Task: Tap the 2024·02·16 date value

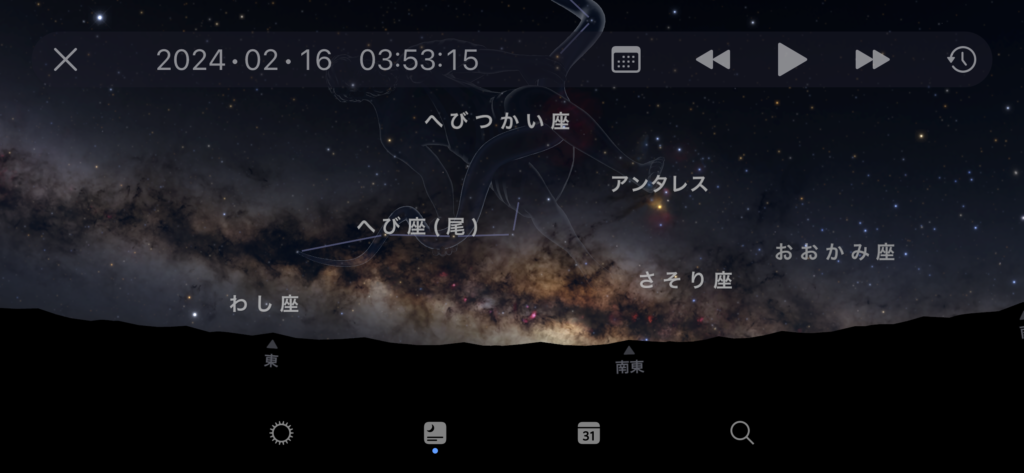Action: point(244,60)
